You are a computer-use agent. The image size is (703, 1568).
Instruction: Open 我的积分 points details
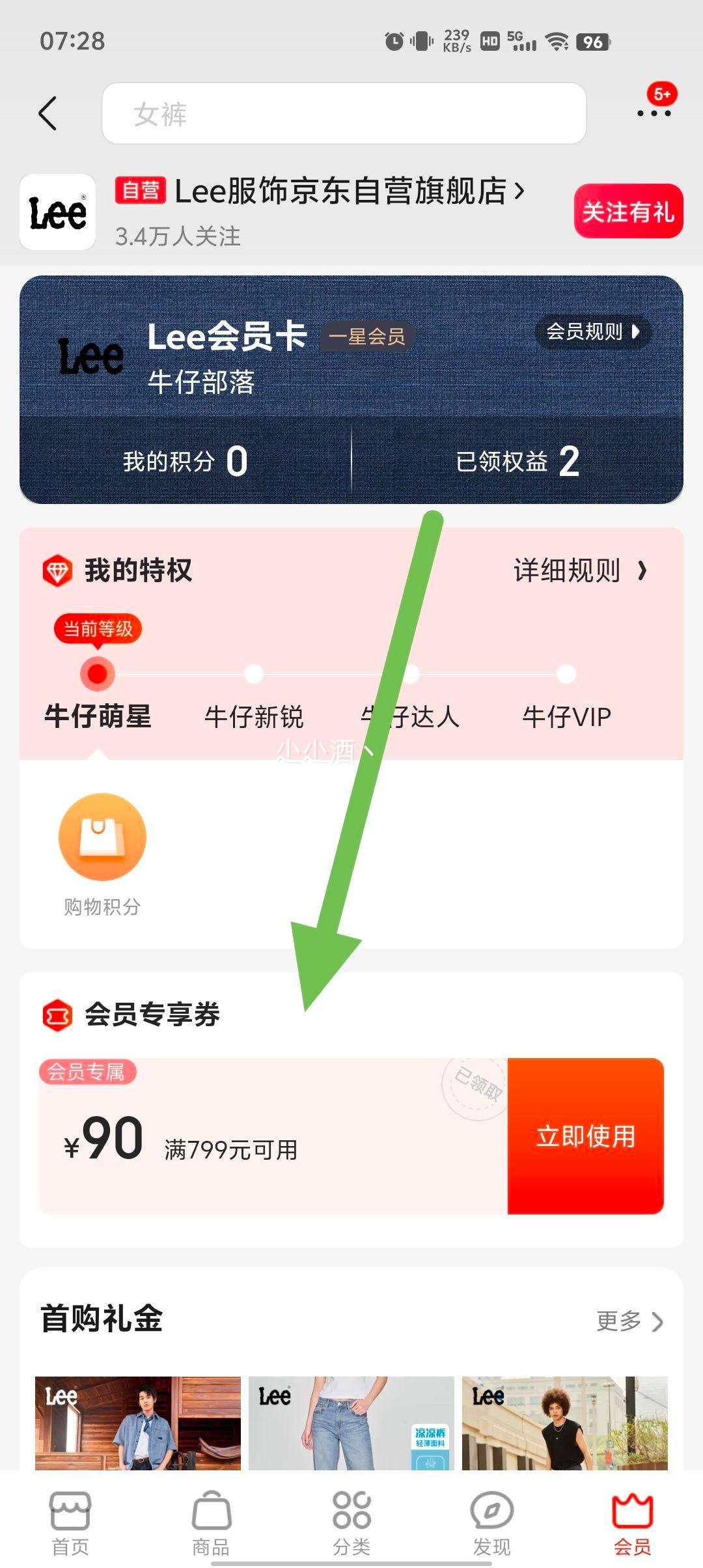[x=186, y=461]
